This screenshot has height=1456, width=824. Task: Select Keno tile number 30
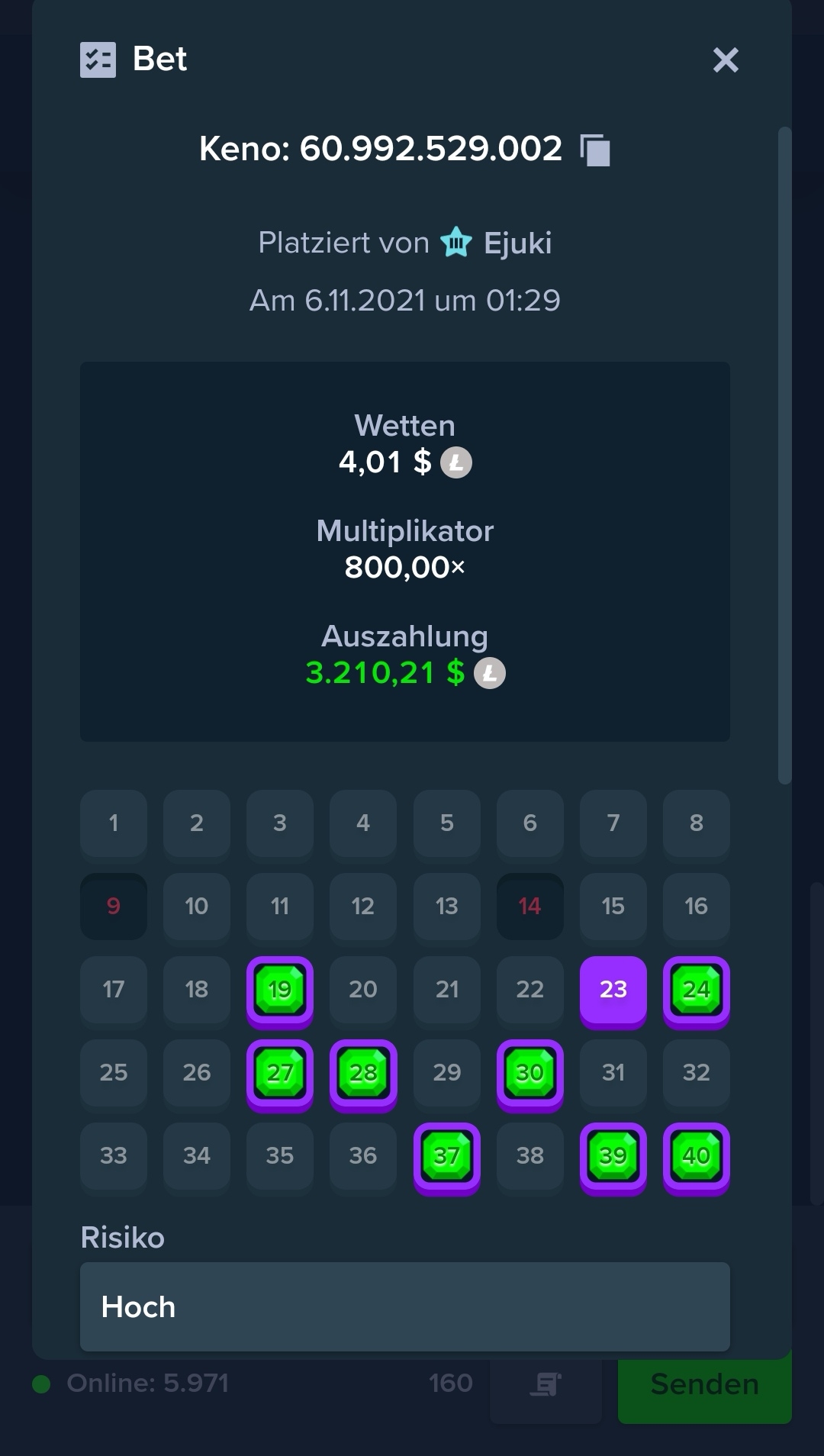(530, 1073)
